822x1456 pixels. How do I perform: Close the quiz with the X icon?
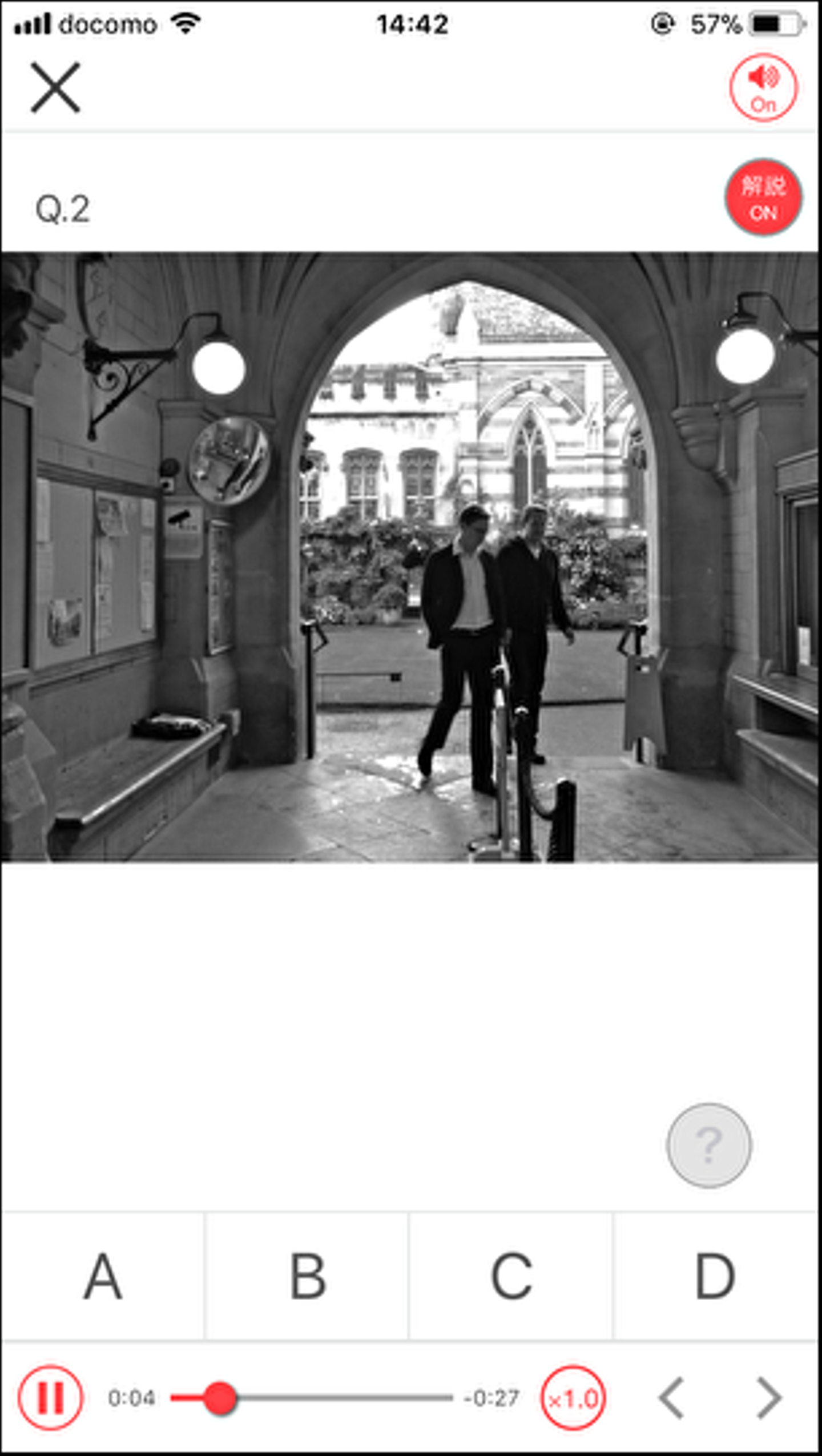[x=55, y=88]
